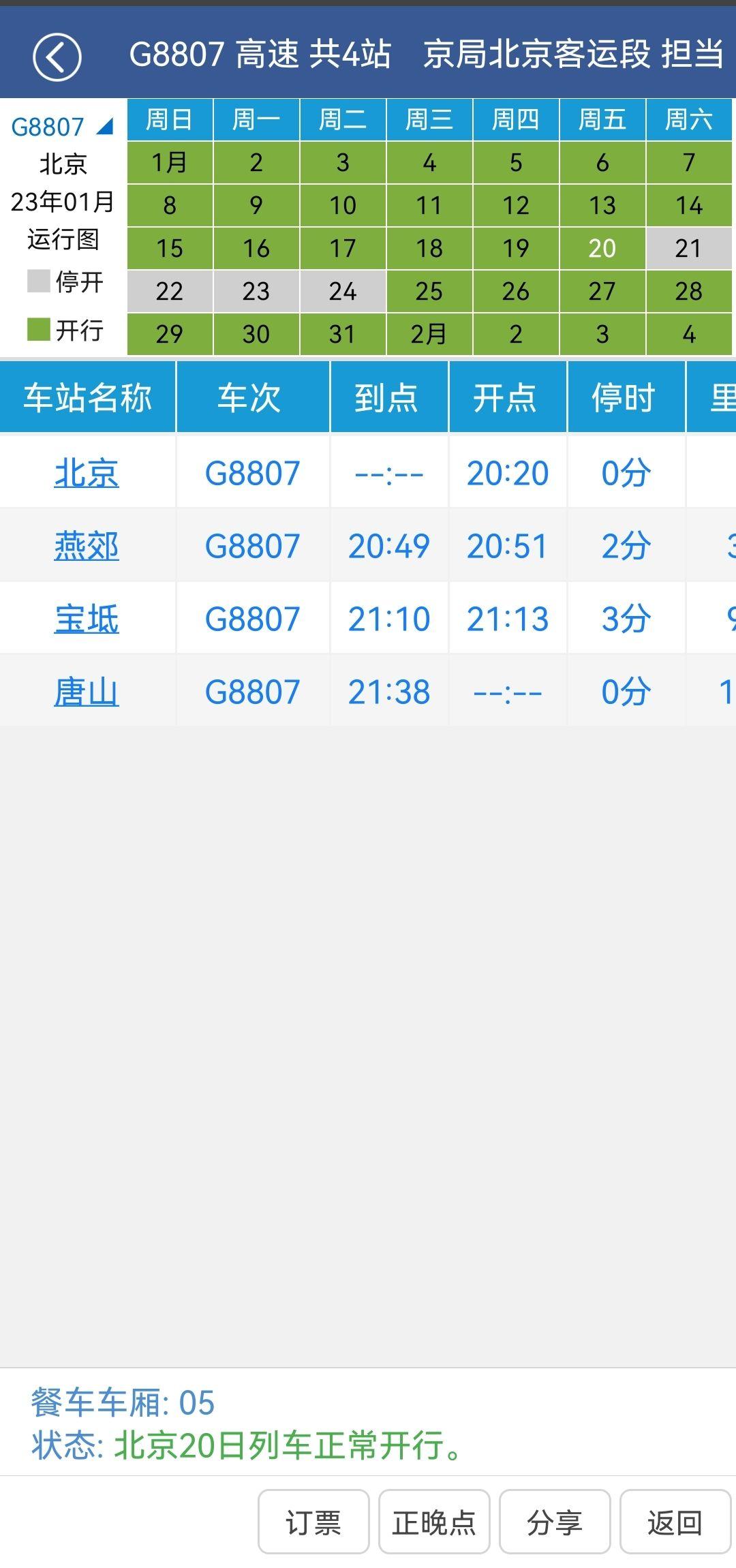Share this train via 分享 button

(x=555, y=1522)
